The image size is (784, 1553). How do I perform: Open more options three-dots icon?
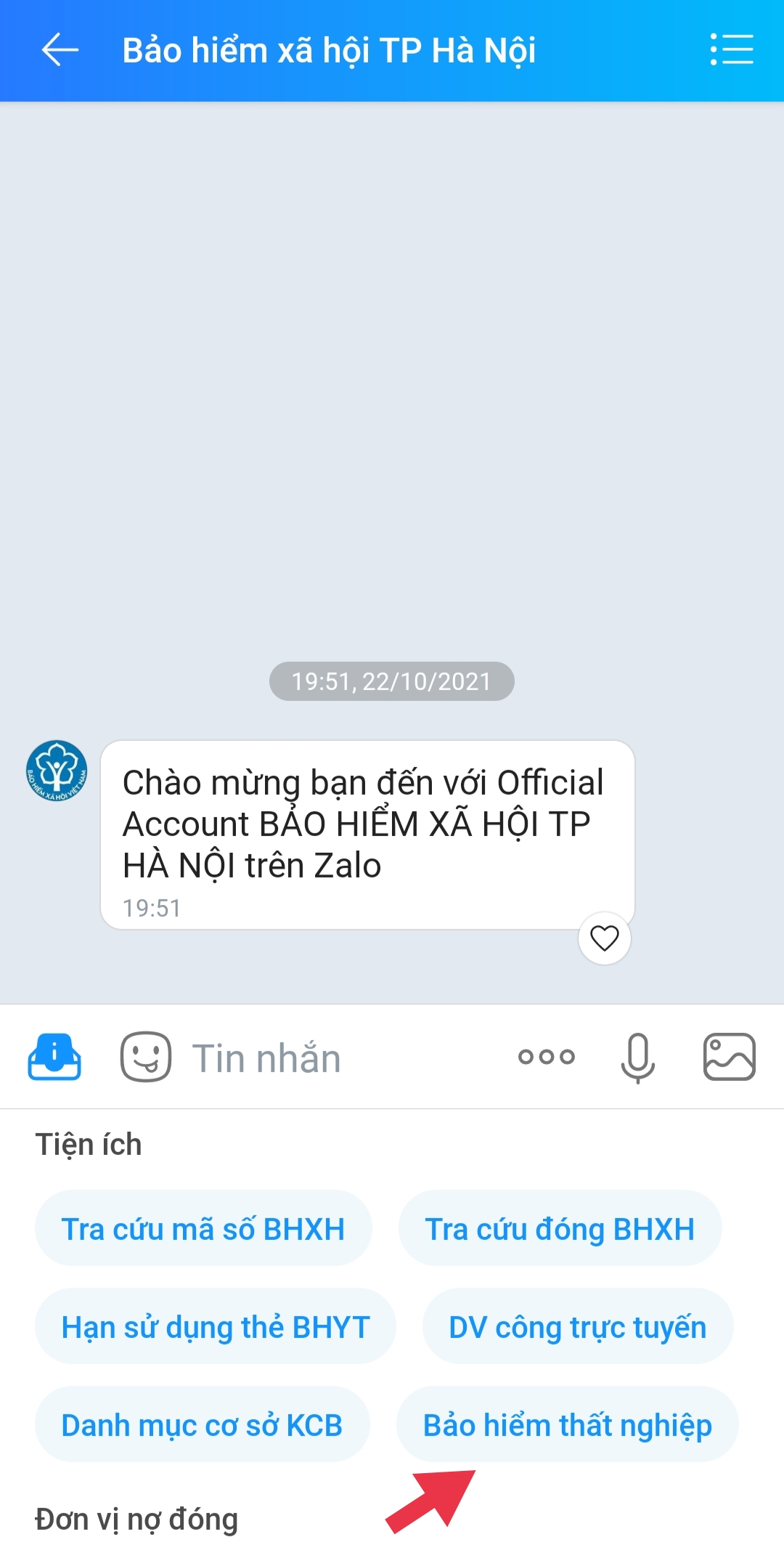pos(546,1057)
